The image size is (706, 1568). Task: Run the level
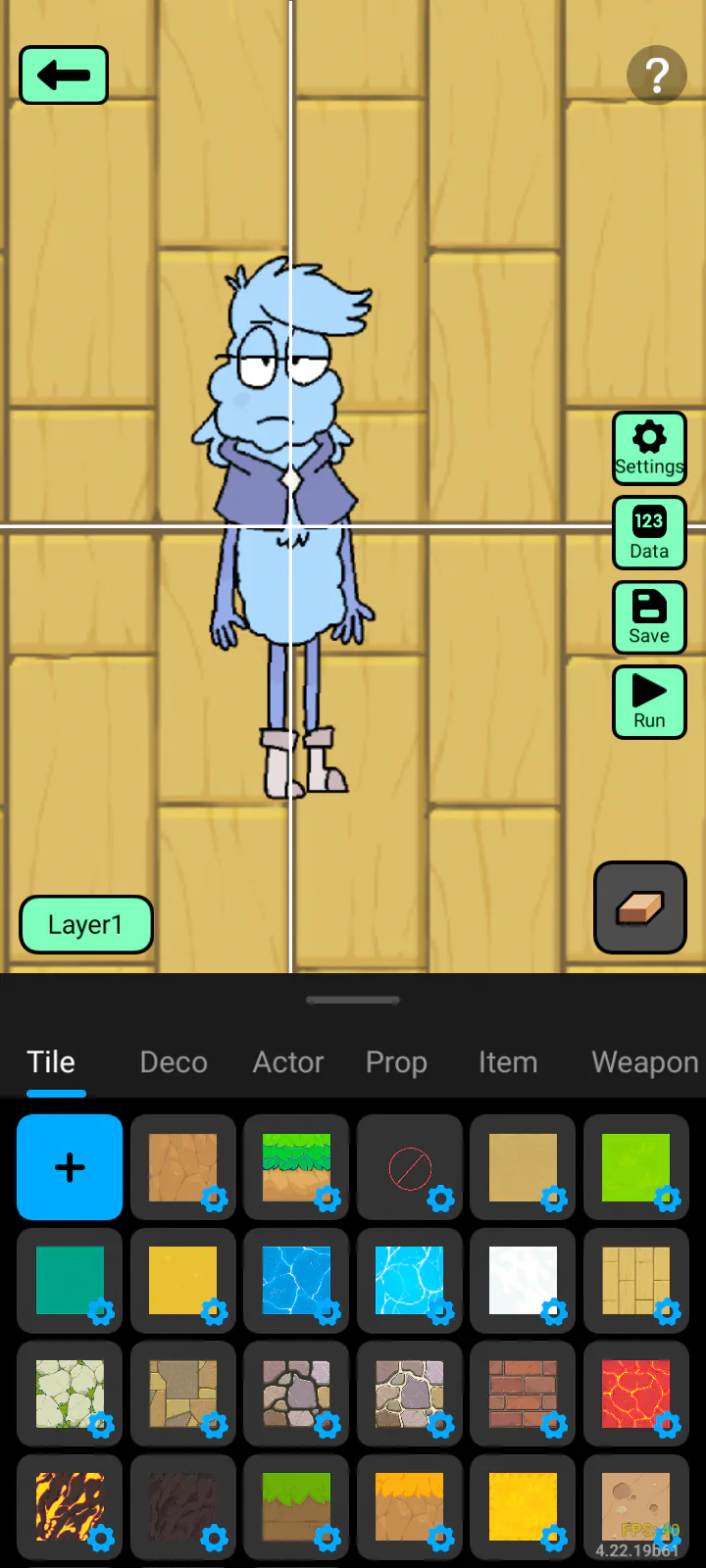649,702
